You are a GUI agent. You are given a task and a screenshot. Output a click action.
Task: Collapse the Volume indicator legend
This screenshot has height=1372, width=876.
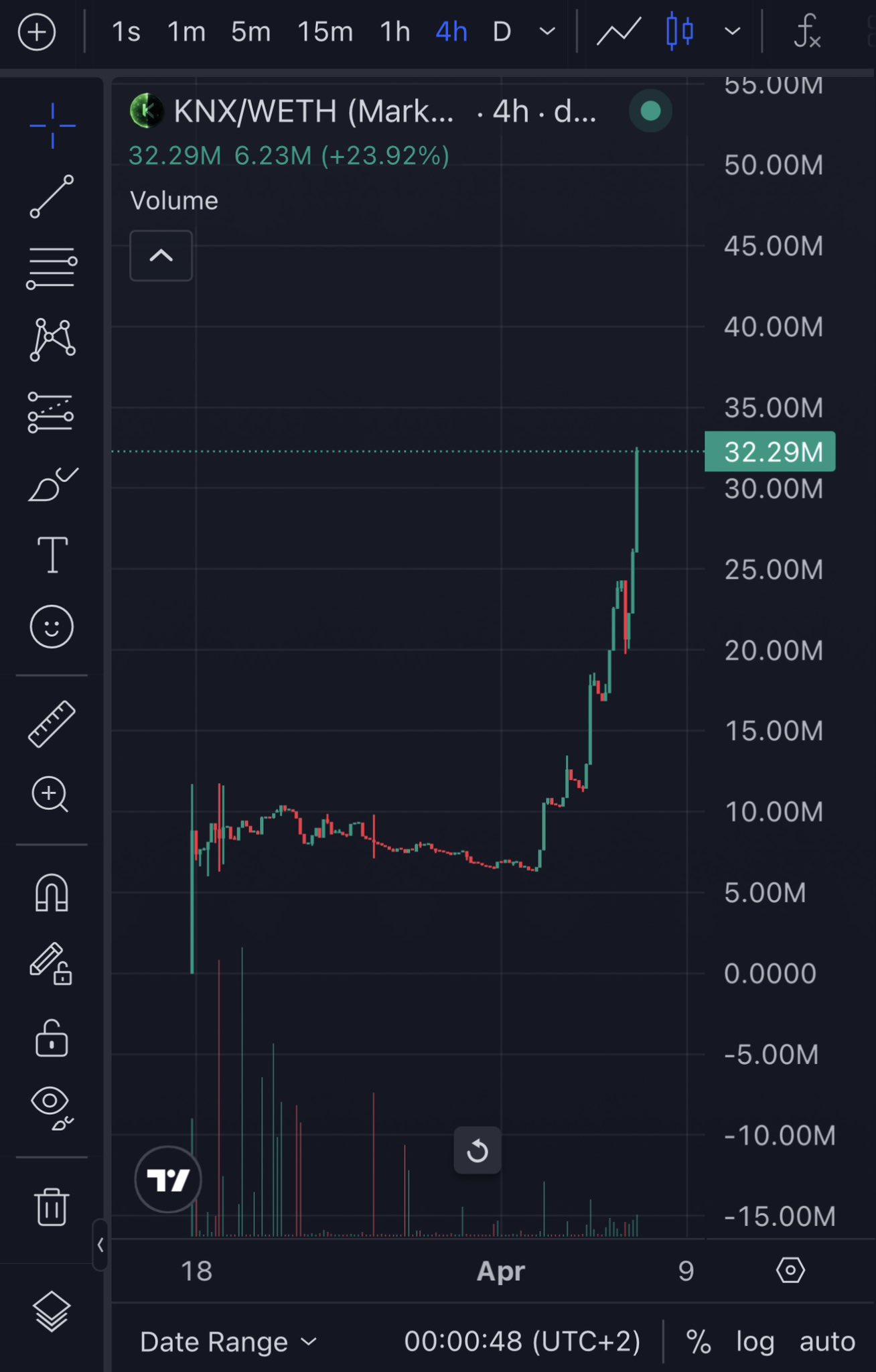tap(161, 256)
